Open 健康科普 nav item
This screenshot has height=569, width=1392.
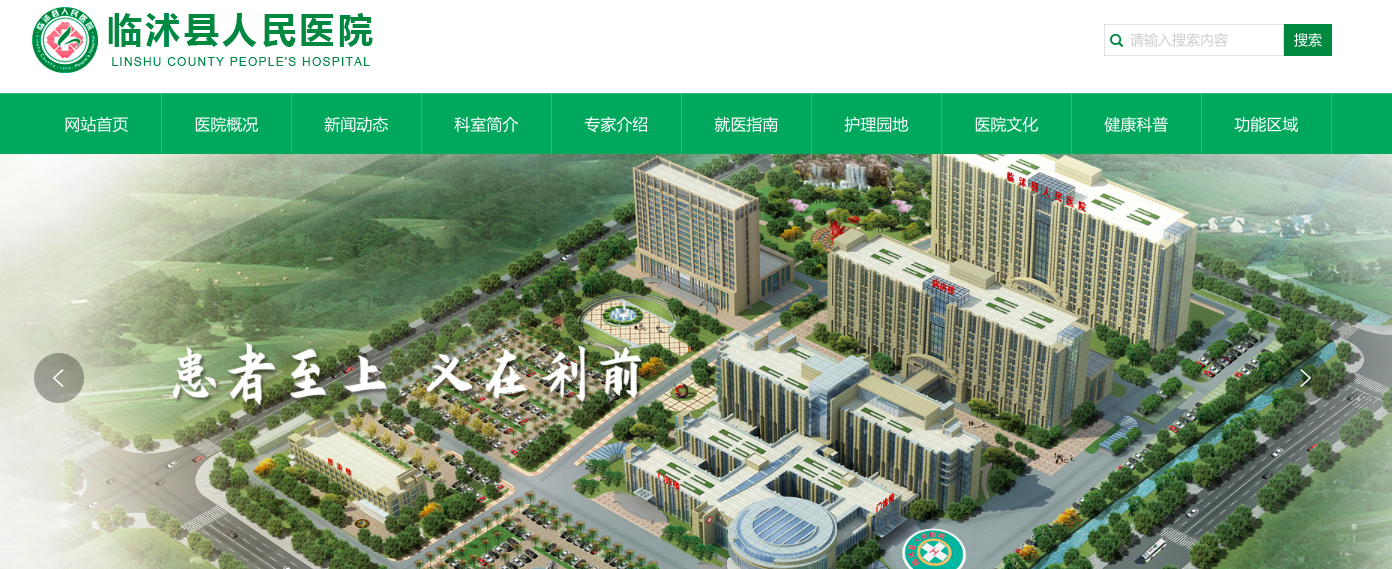pyautogui.click(x=1136, y=125)
